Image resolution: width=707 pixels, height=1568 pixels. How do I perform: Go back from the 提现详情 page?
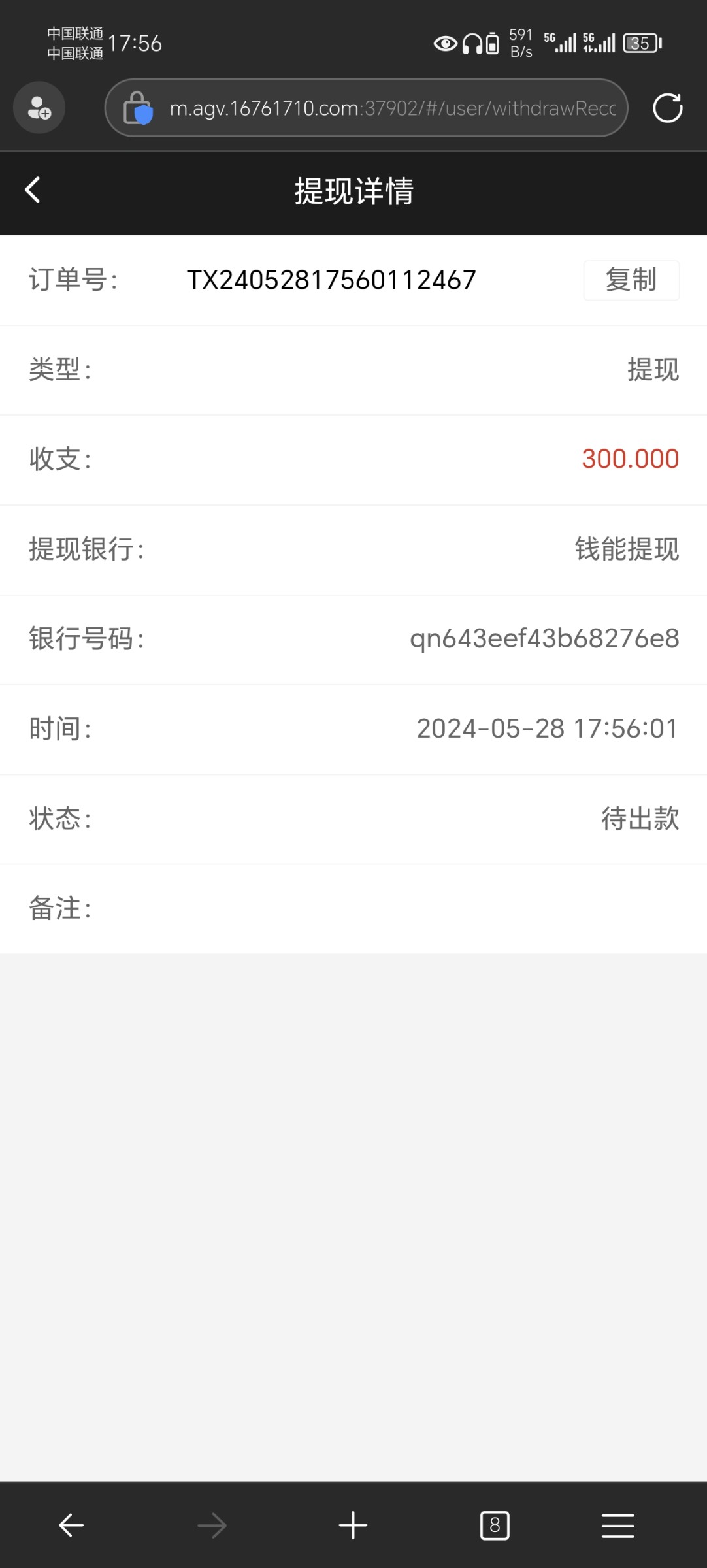(x=33, y=190)
